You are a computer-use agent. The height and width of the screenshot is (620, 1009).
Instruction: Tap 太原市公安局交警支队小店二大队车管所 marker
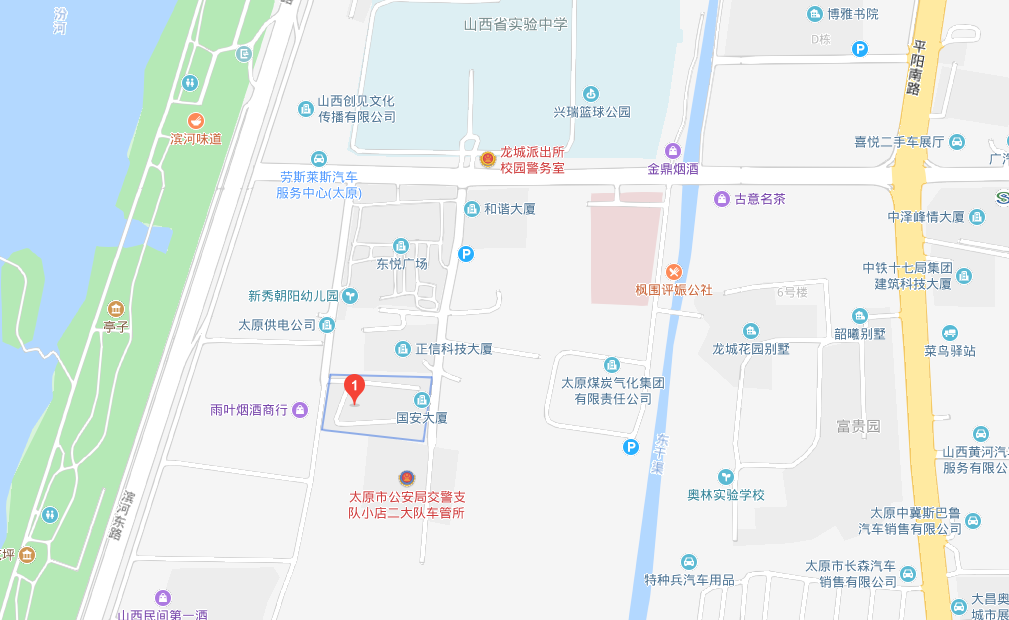click(x=405, y=478)
